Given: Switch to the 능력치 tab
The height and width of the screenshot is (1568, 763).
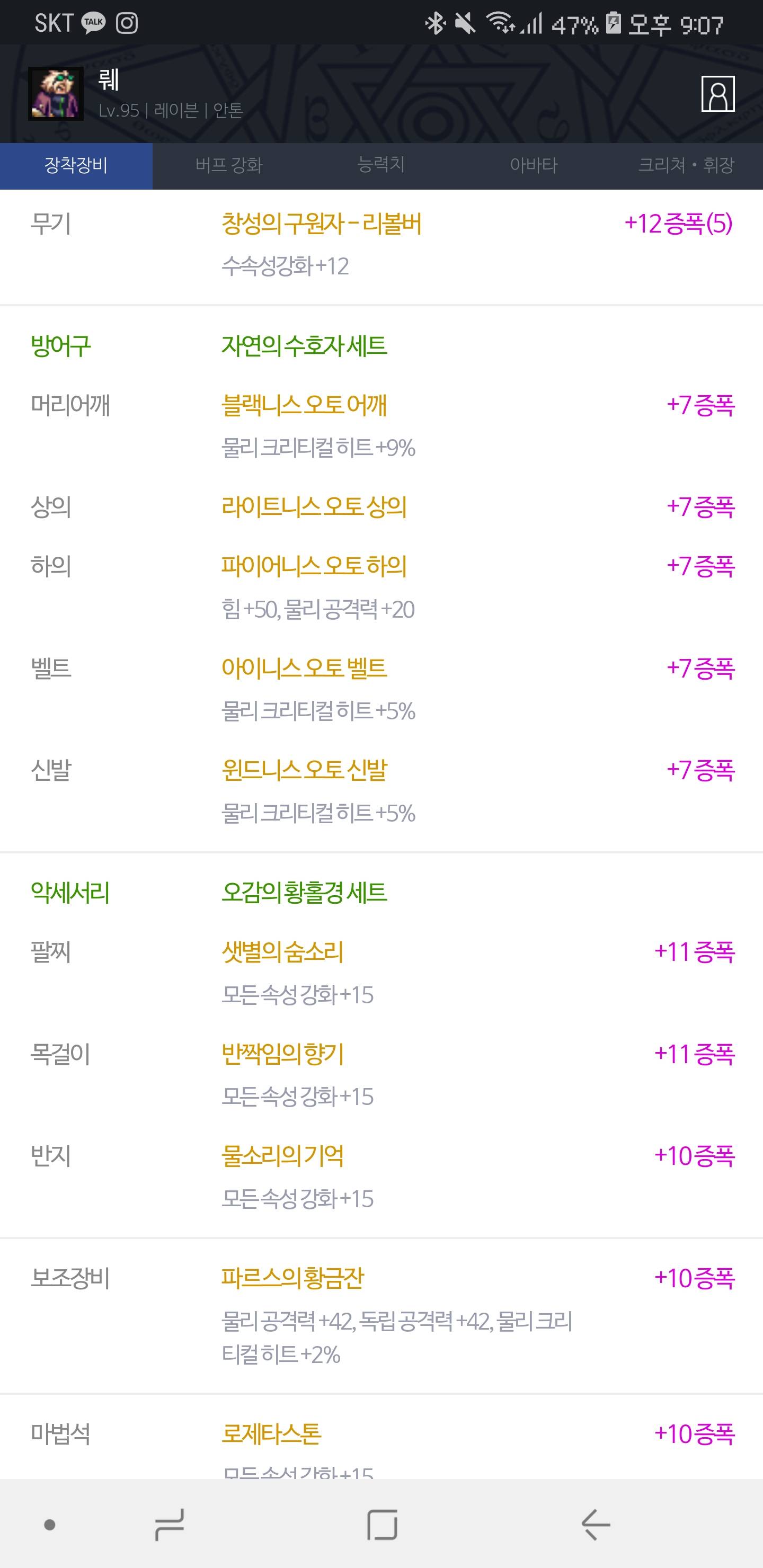Looking at the screenshot, I should [381, 166].
